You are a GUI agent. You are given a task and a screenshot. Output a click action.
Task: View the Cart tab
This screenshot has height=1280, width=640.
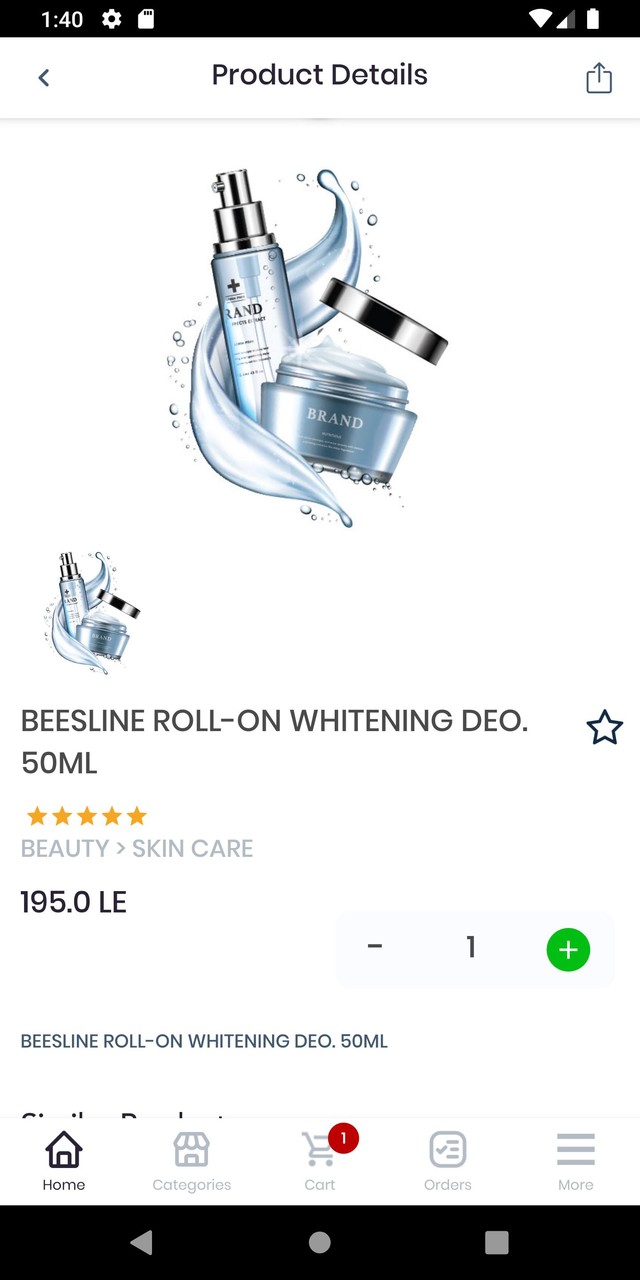tap(320, 1161)
